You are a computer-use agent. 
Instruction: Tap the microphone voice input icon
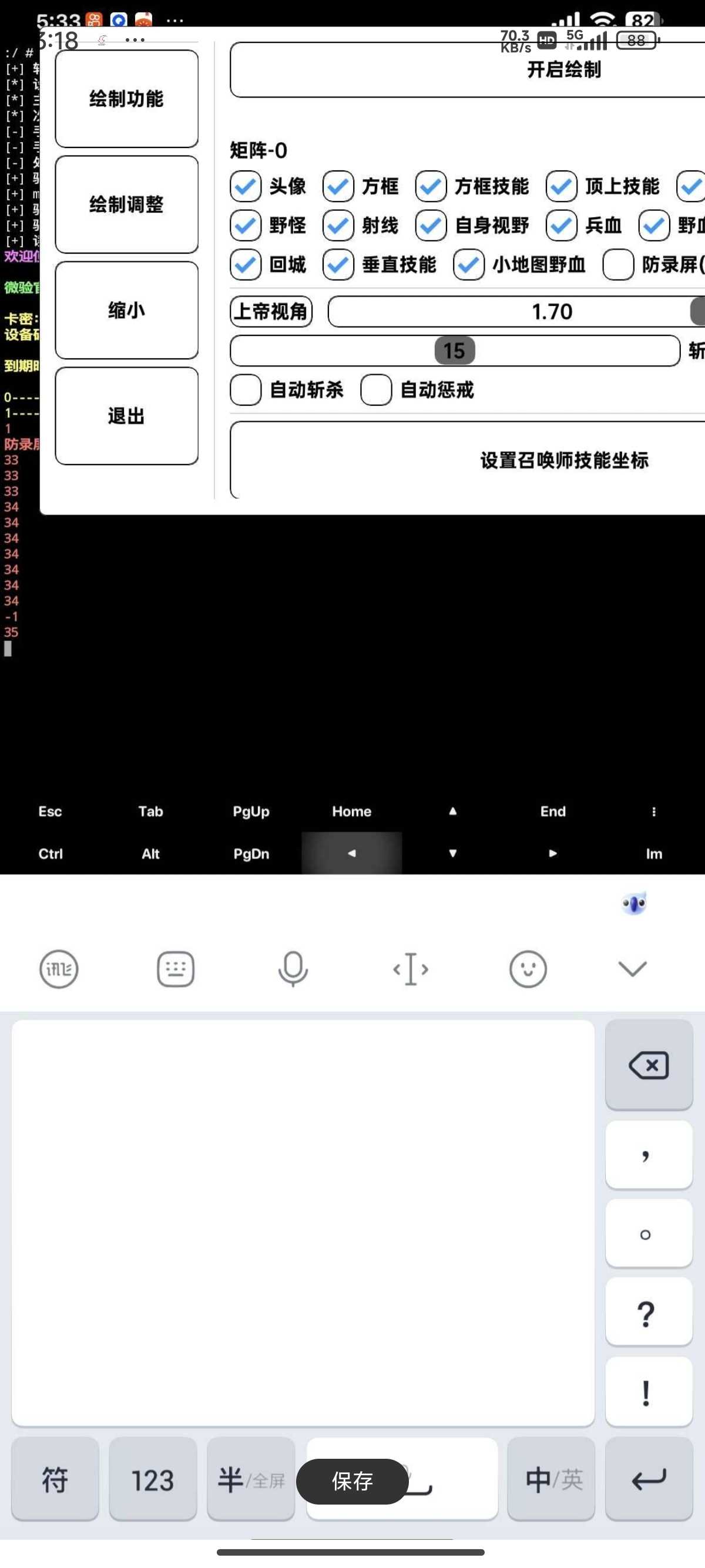tap(293, 968)
